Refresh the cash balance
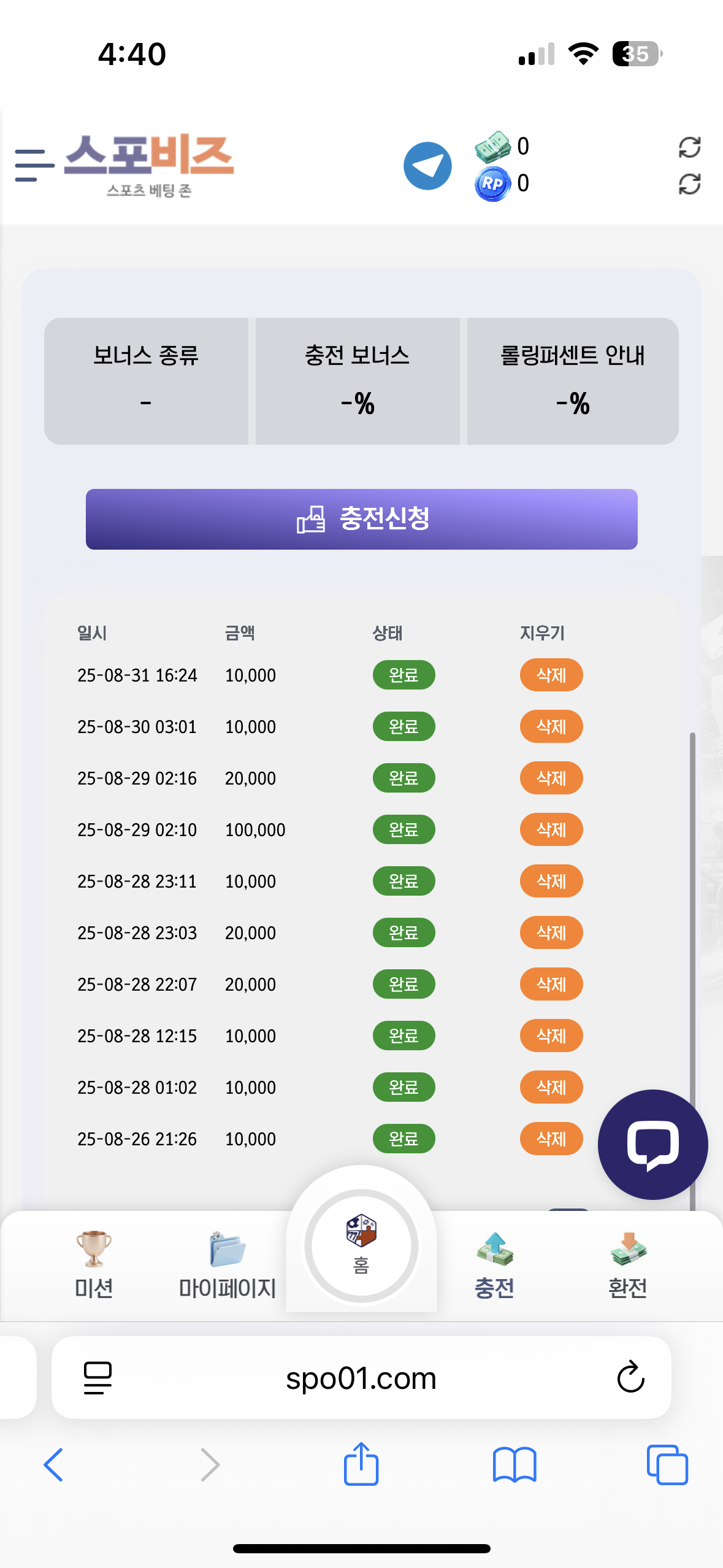 689,147
